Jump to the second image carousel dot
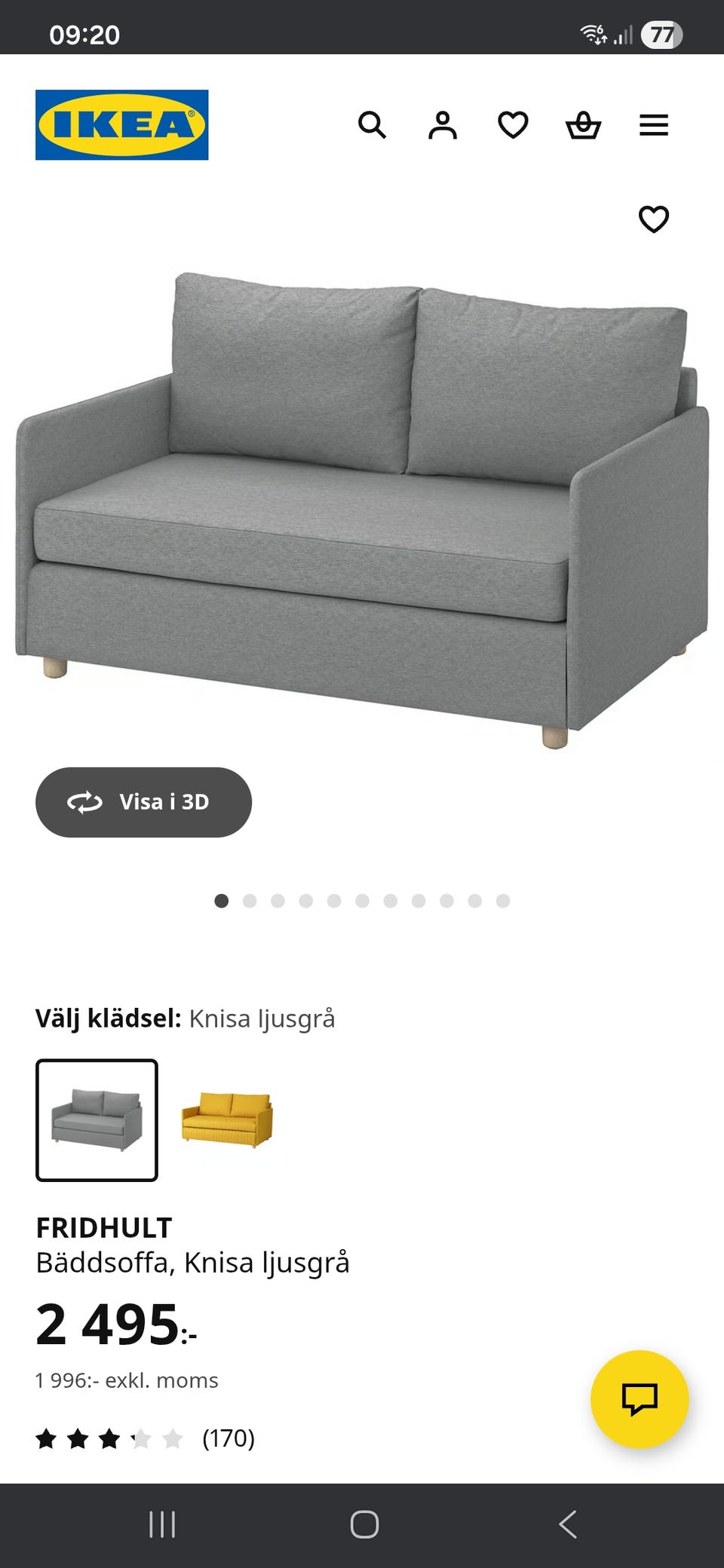Image resolution: width=724 pixels, height=1568 pixels. click(250, 900)
